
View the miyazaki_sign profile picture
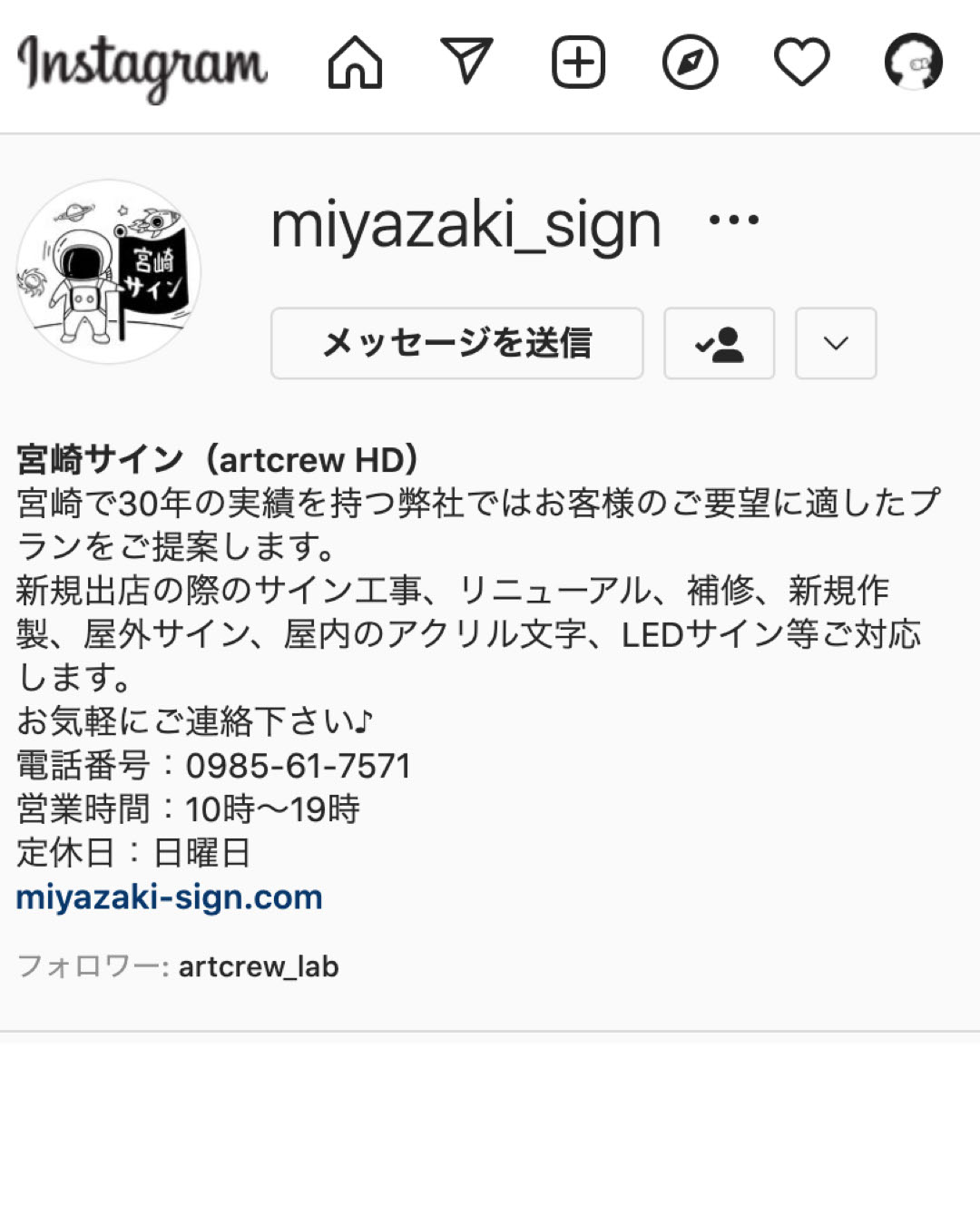pos(108,272)
